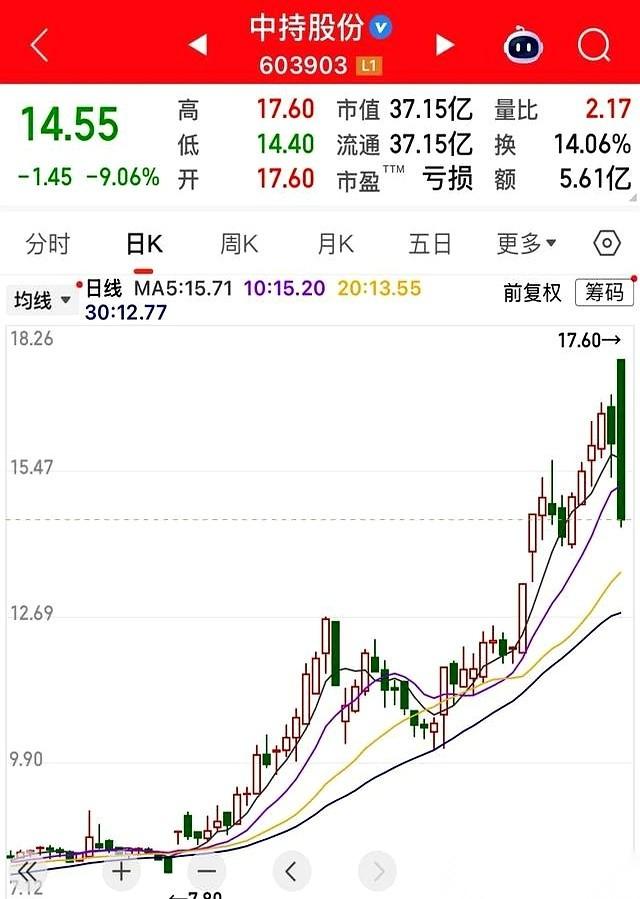Open chart settings hexagon icon
Image resolution: width=640 pixels, height=899 pixels.
606,243
